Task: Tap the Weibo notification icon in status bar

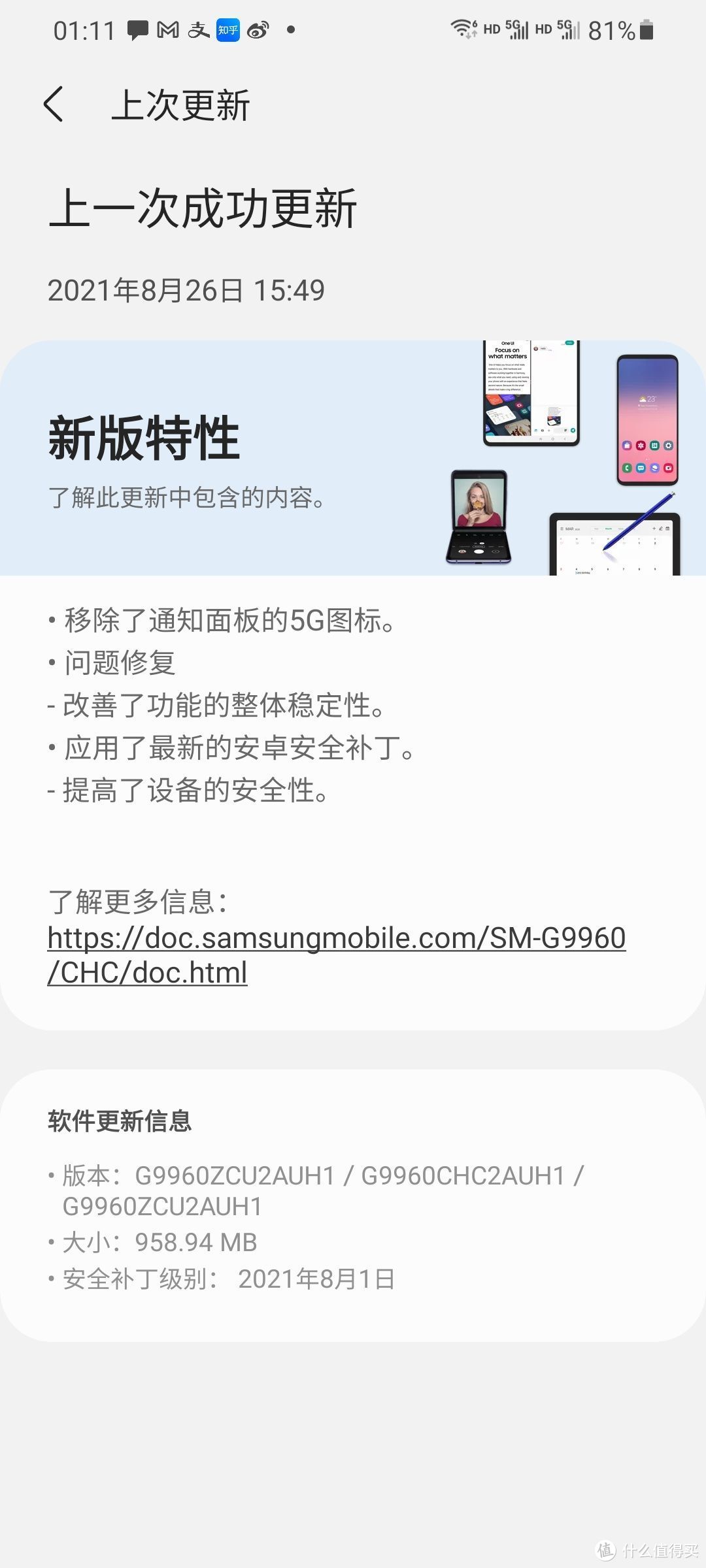Action: pos(258,29)
